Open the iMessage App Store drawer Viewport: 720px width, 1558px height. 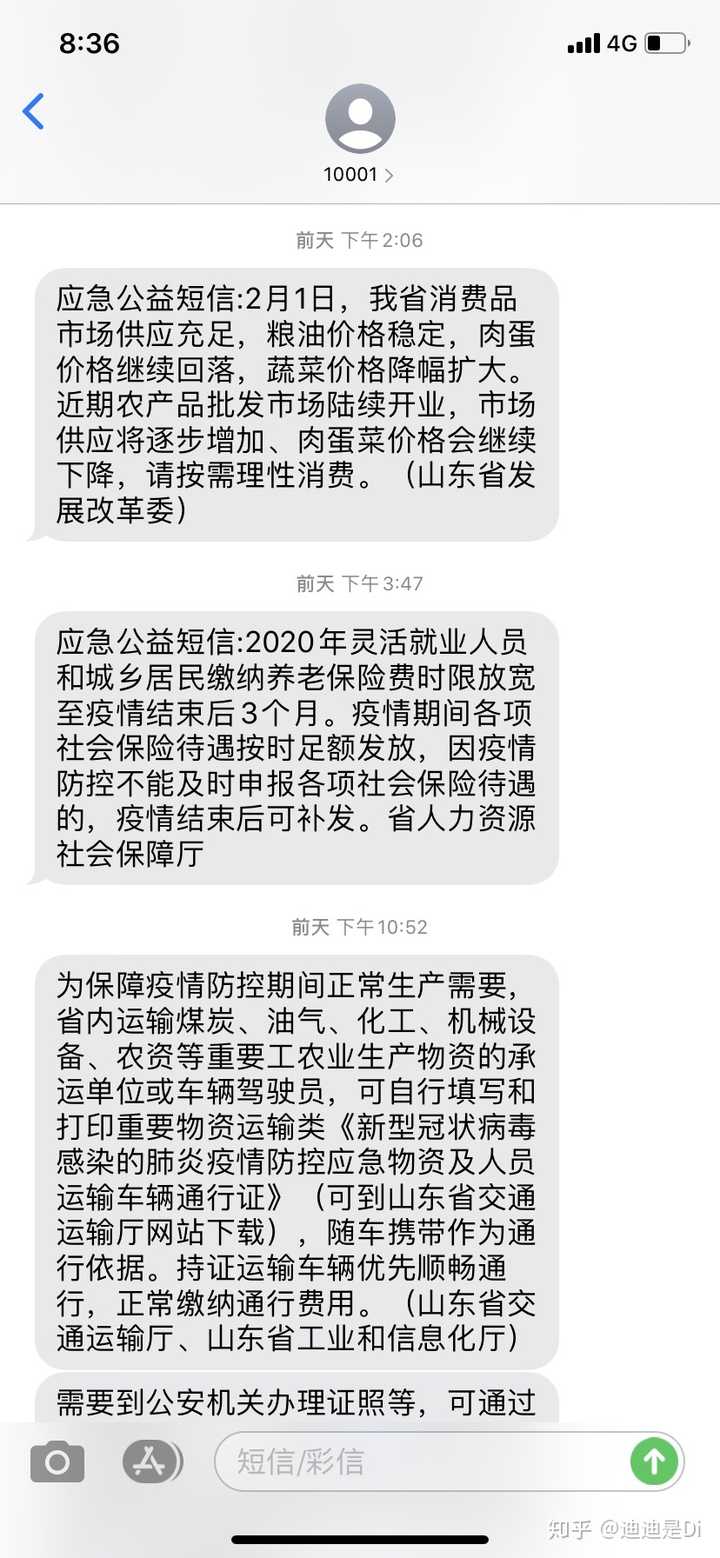[x=152, y=1462]
